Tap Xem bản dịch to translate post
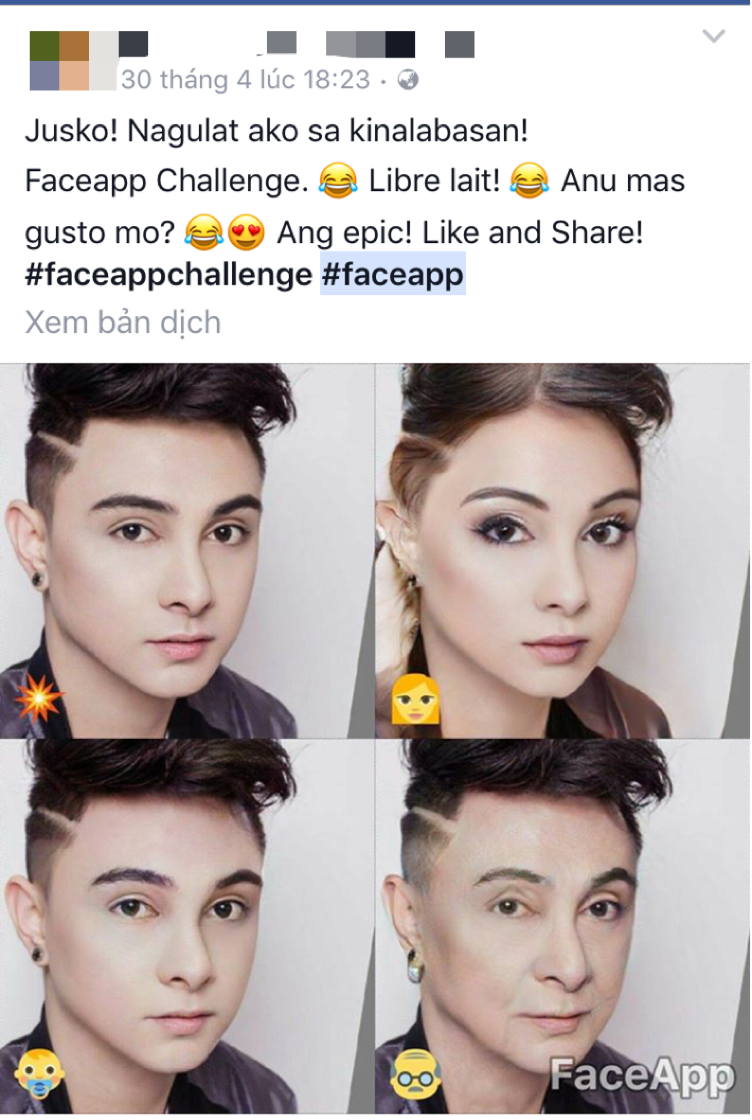This screenshot has width=752, height=1120. pos(122,322)
